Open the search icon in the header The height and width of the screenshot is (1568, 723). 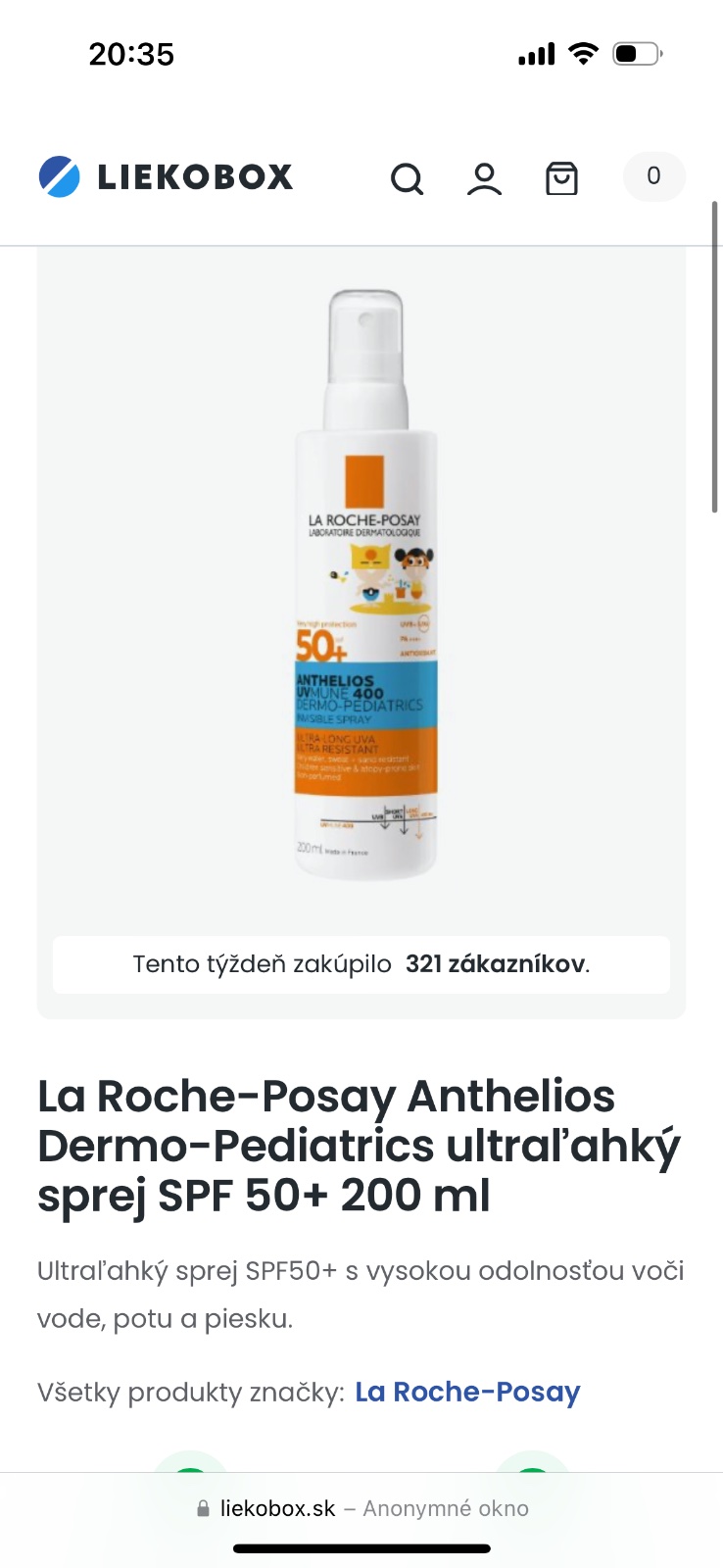[x=407, y=178]
